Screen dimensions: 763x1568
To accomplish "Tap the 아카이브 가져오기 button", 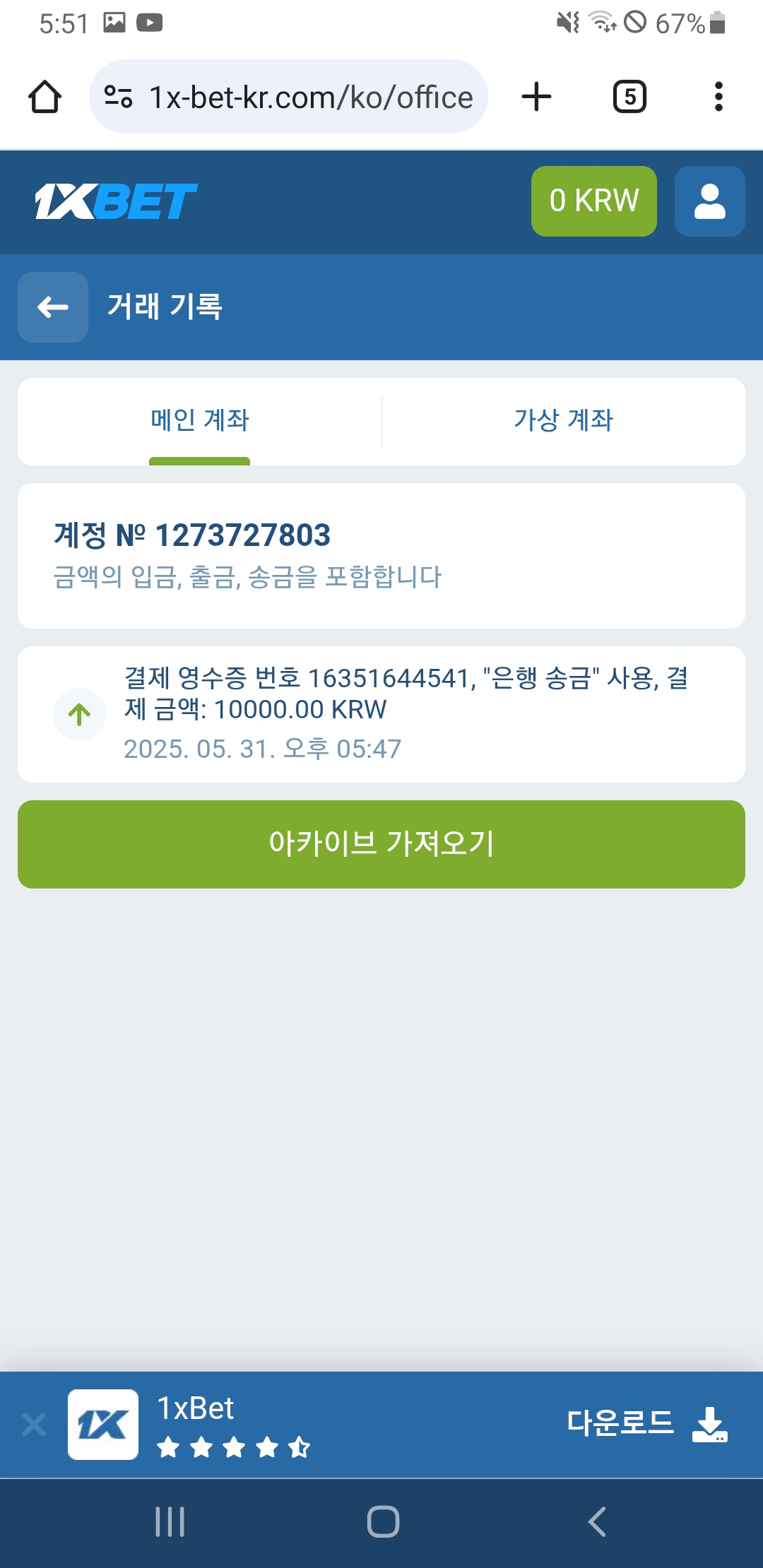I will (x=381, y=844).
